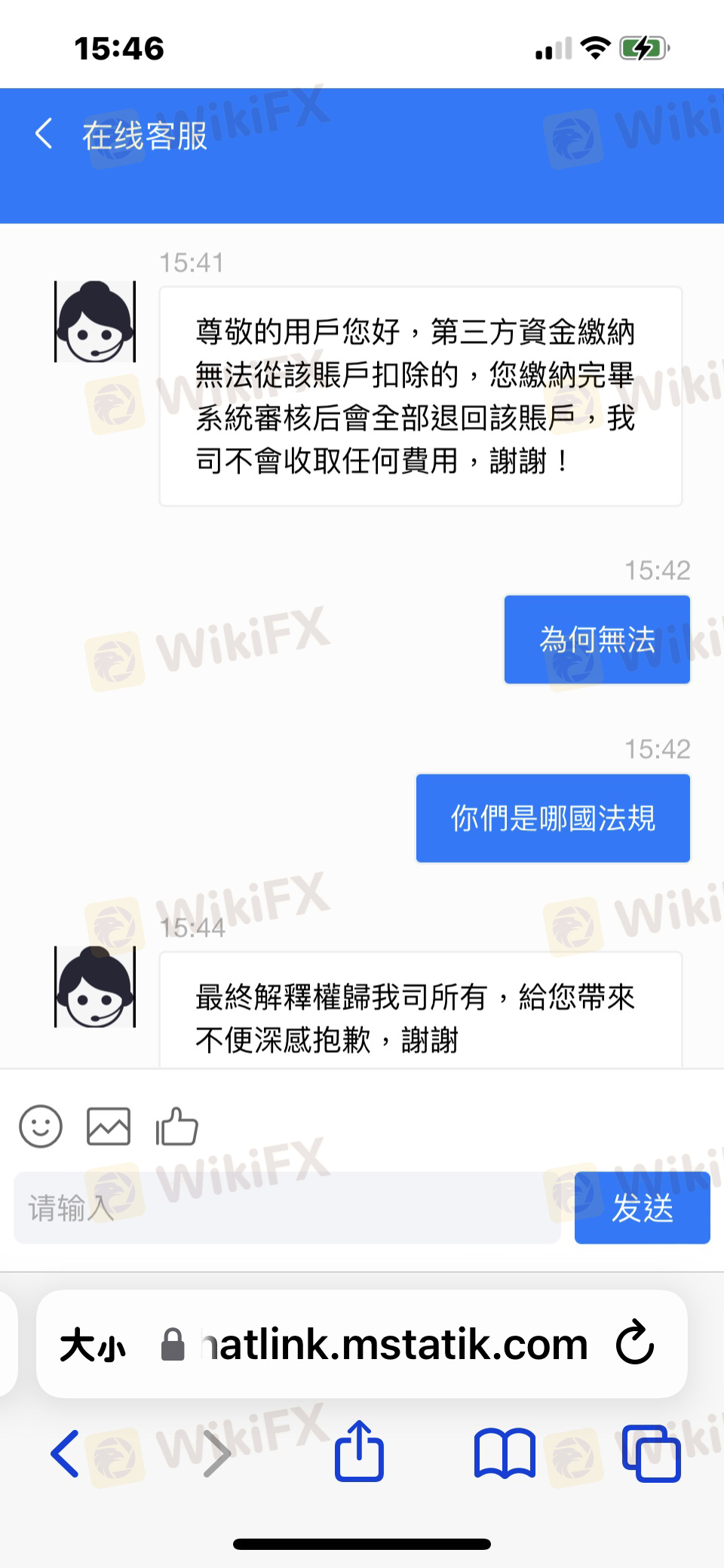724x1568 pixels.
Task: Share this page
Action: tap(359, 1450)
